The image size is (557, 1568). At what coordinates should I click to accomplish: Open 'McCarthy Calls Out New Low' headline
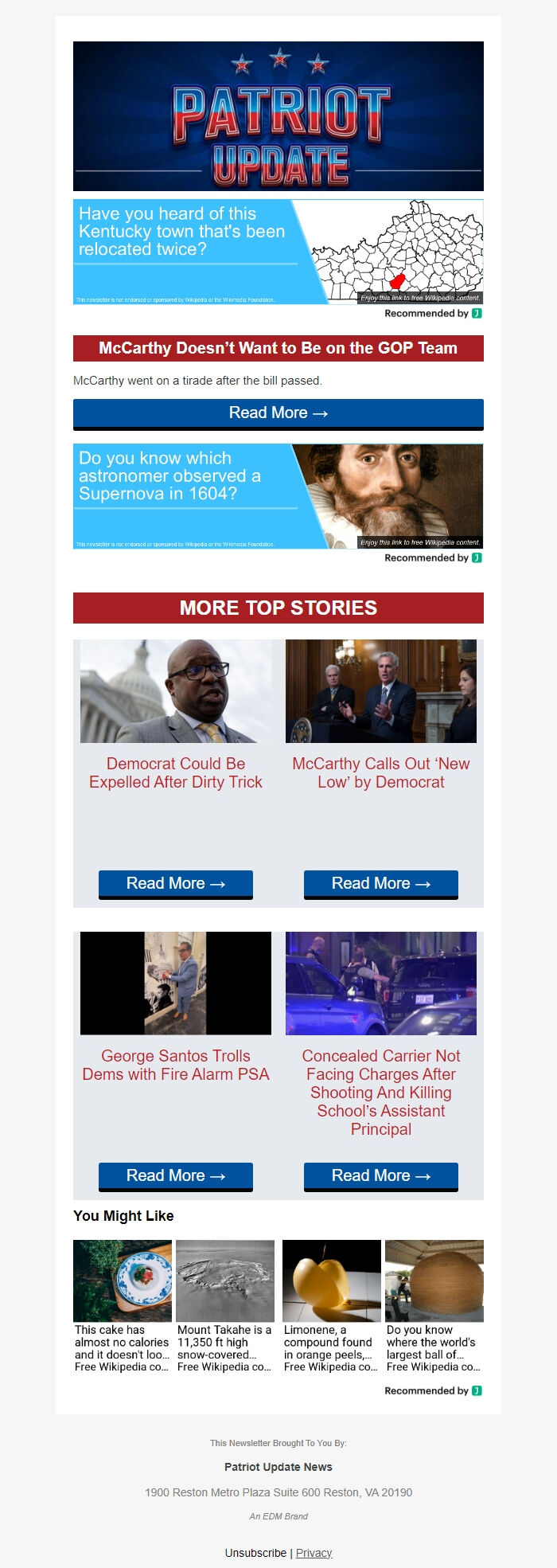[381, 772]
